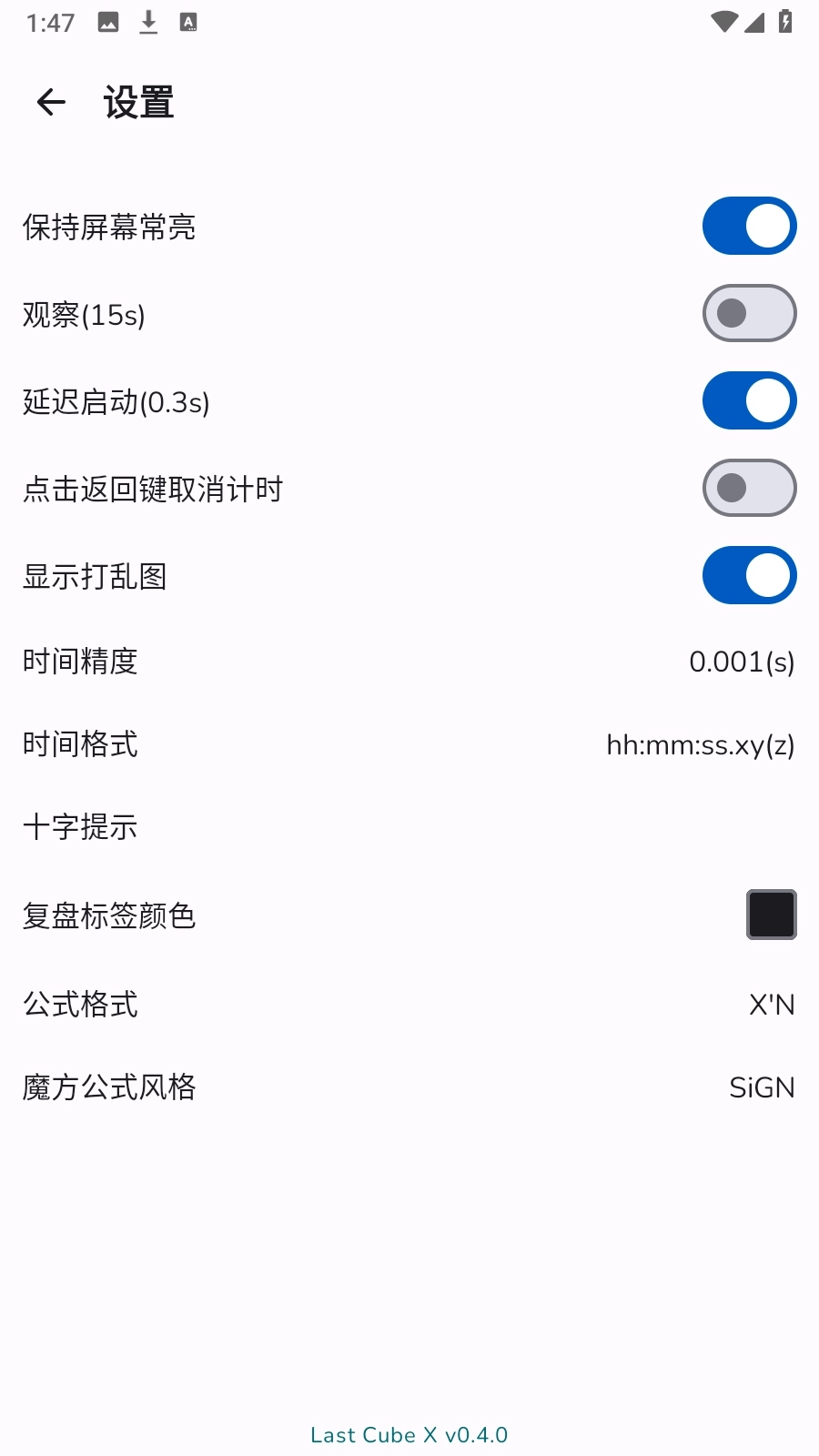This screenshot has width=819, height=1456.
Task: Change 魔方公式风格 from SiGN
Action: coord(409,1087)
